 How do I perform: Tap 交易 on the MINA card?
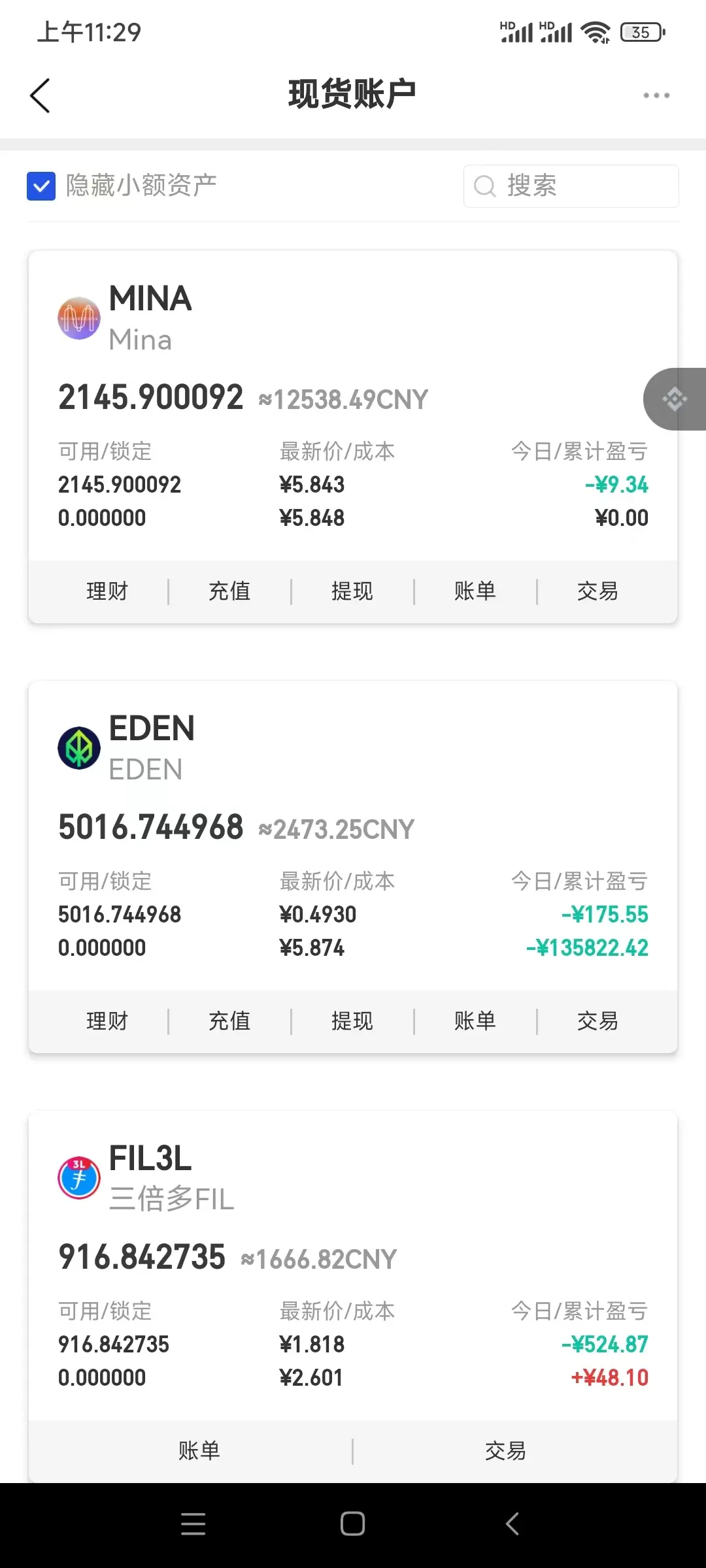pyautogui.click(x=597, y=591)
